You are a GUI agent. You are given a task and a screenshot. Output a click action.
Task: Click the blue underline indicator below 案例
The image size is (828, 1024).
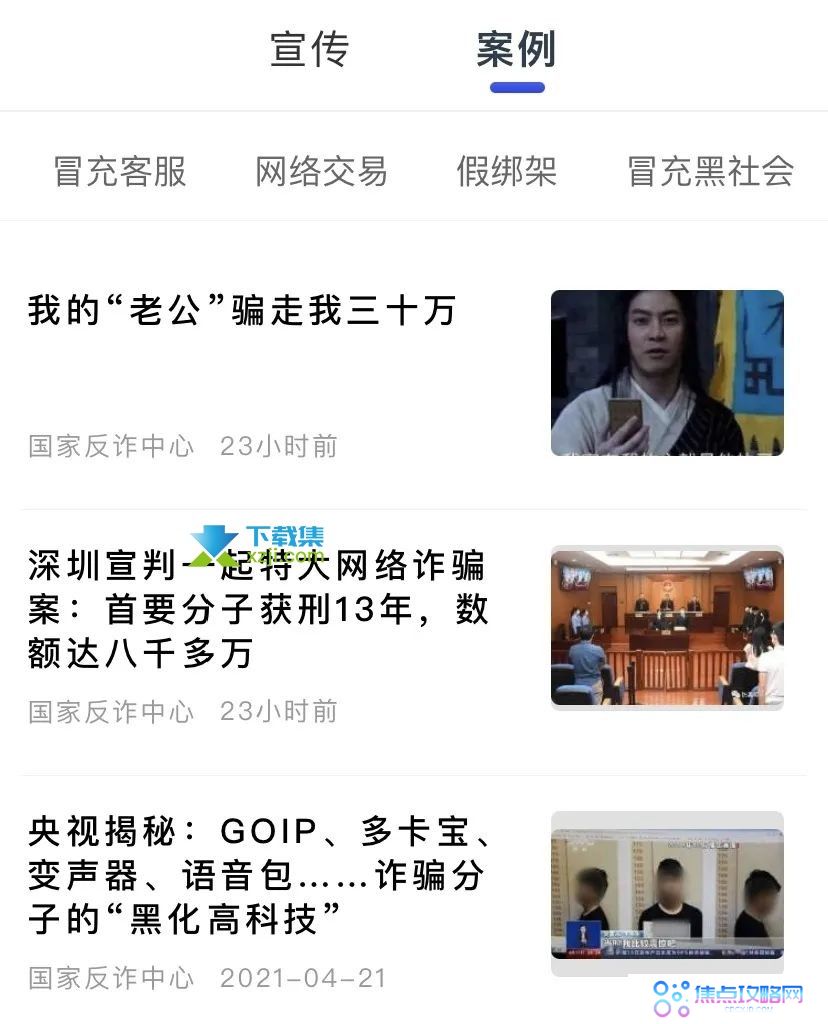[516, 88]
